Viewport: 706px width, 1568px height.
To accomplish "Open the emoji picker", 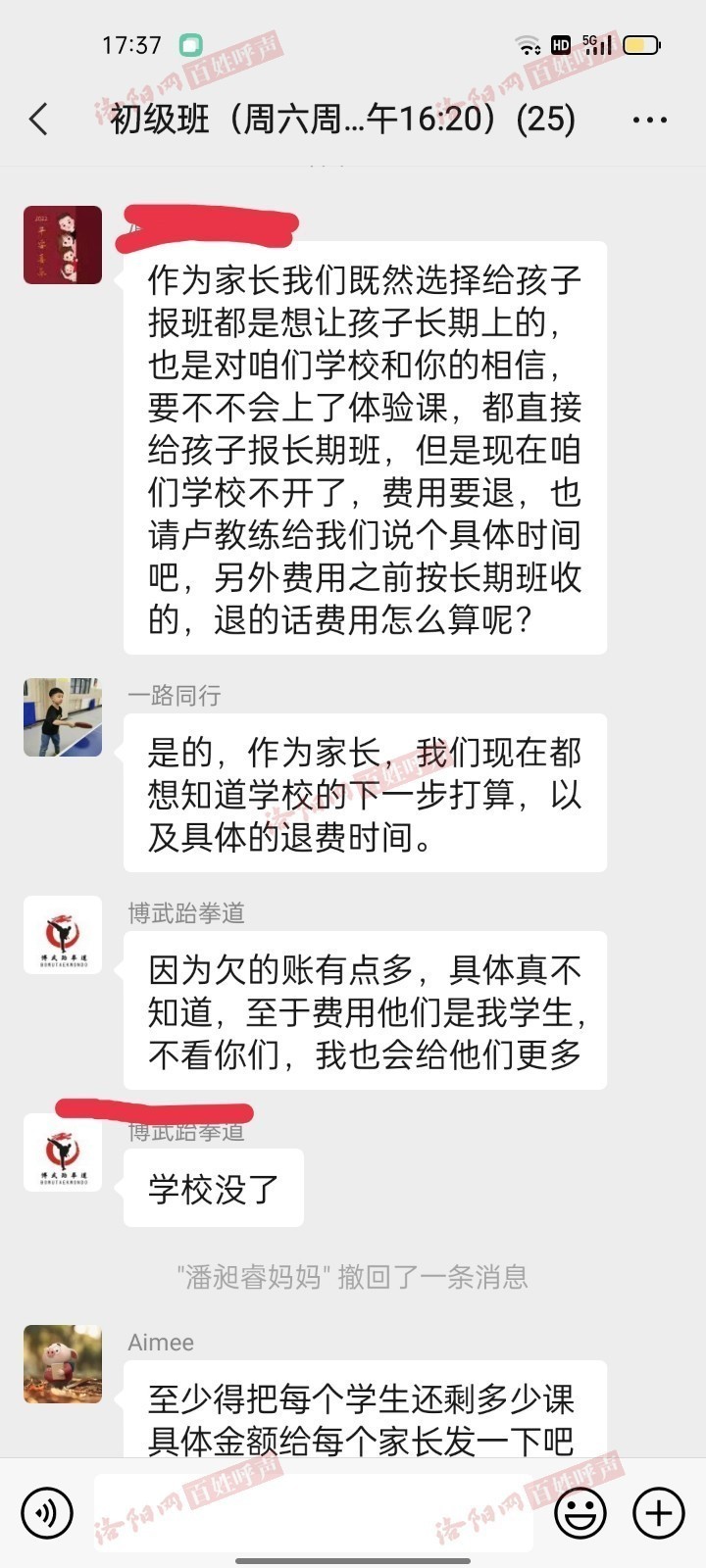I will point(580,1512).
